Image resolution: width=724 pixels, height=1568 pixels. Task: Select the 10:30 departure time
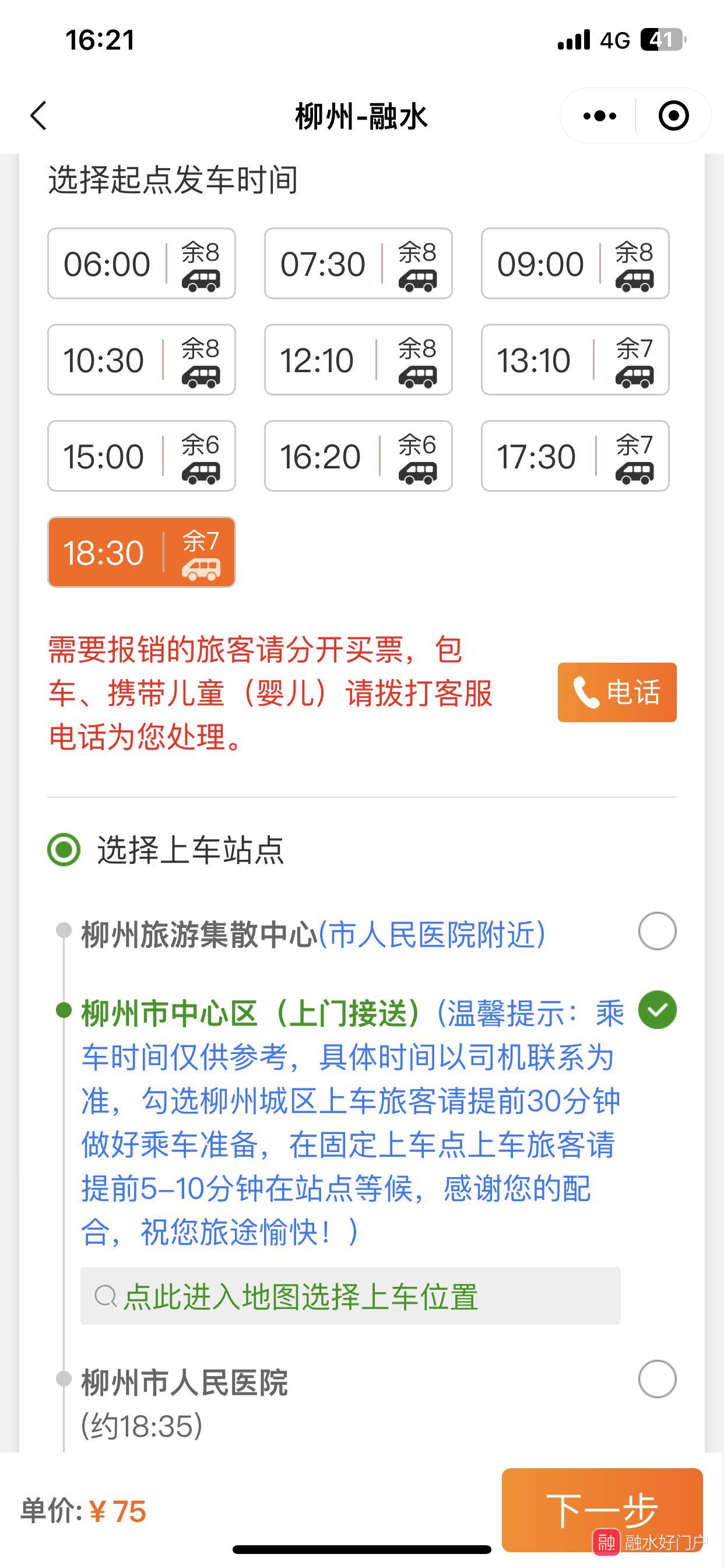tap(142, 360)
